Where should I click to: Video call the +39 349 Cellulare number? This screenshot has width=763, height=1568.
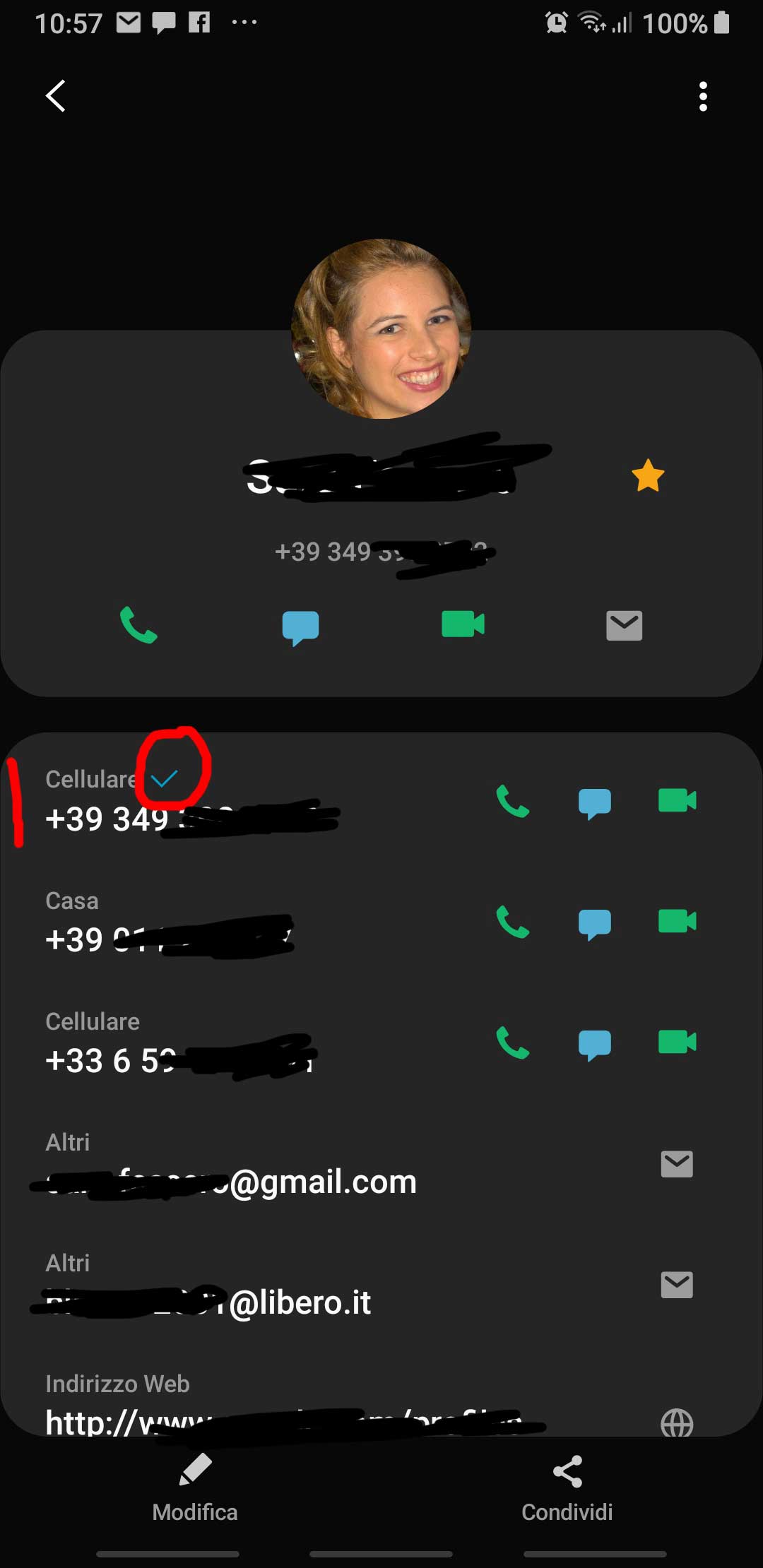tap(677, 800)
